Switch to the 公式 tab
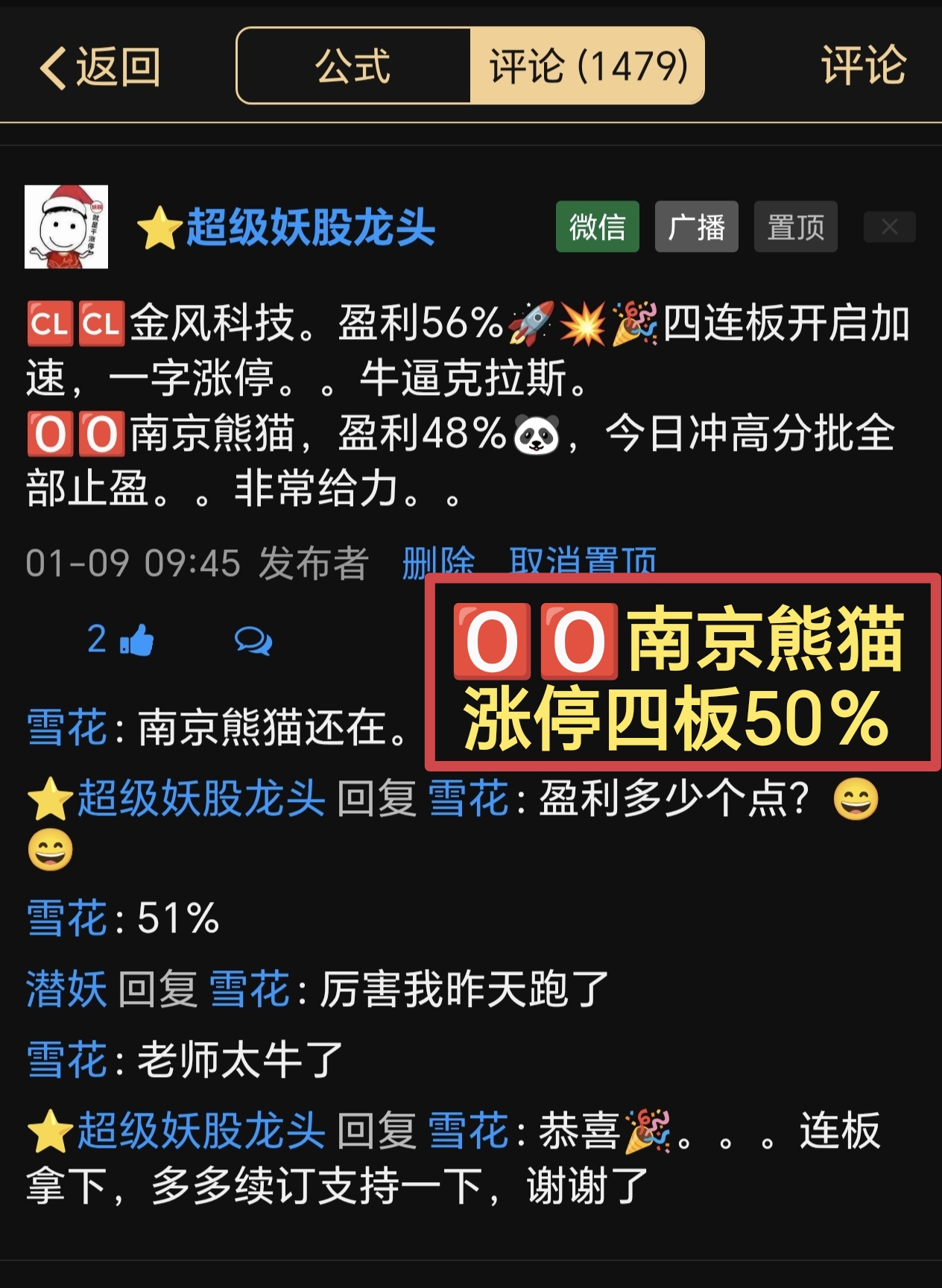Screen dimensions: 942x1288 coord(353,66)
